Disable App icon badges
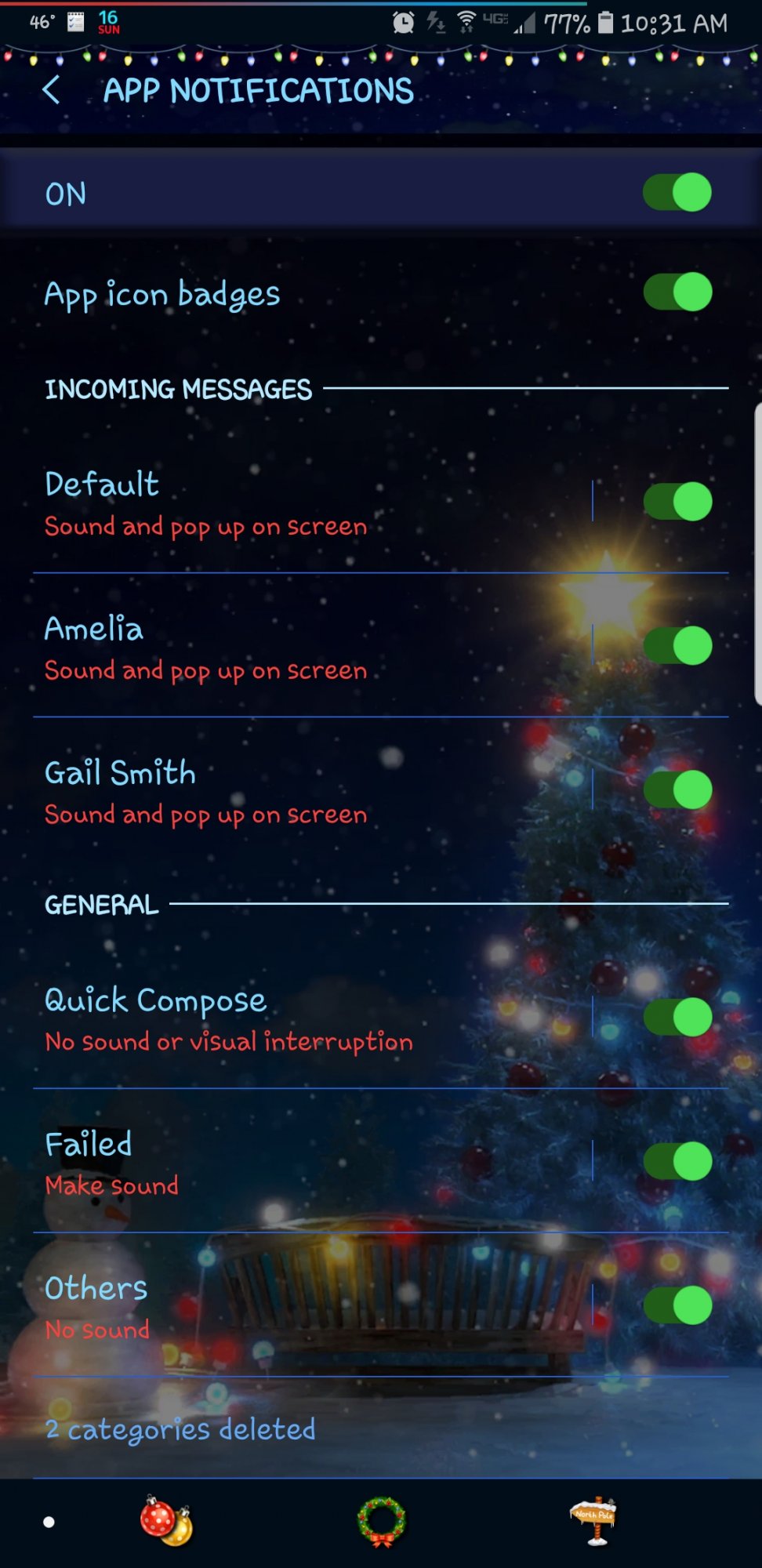This screenshot has width=762, height=1568. 677,292
